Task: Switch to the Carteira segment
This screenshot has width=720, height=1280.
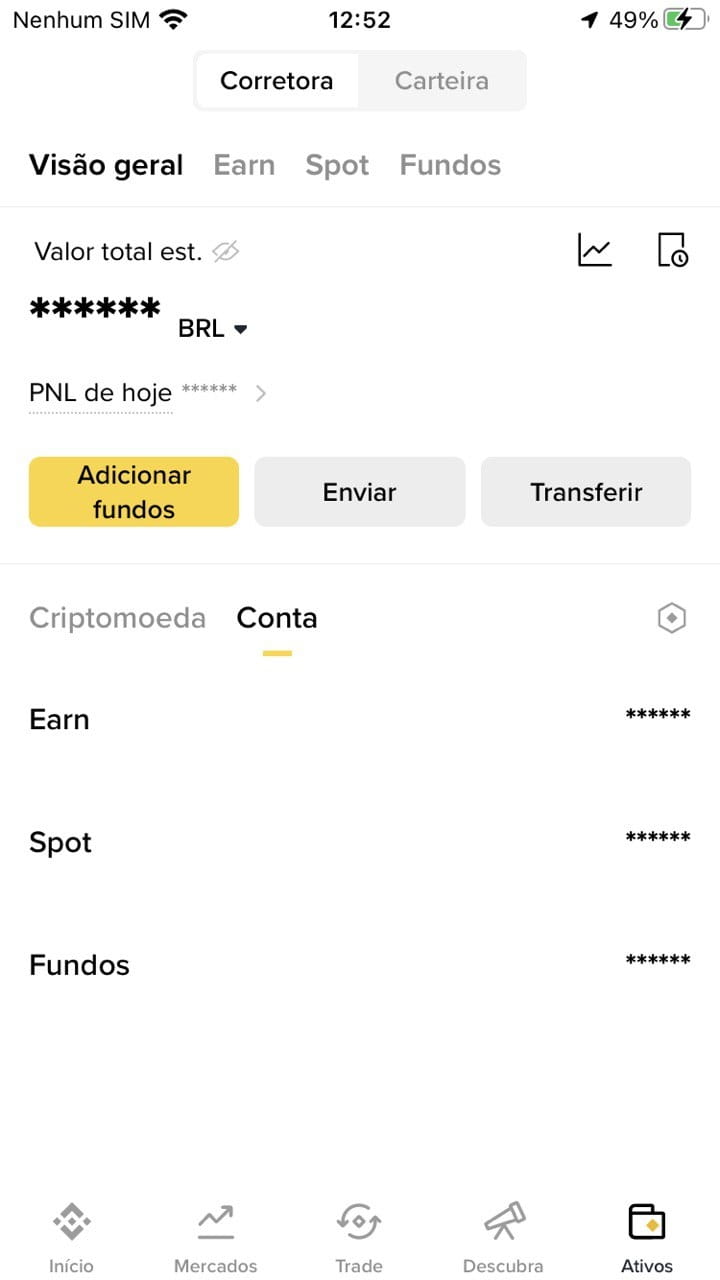Action: [441, 81]
